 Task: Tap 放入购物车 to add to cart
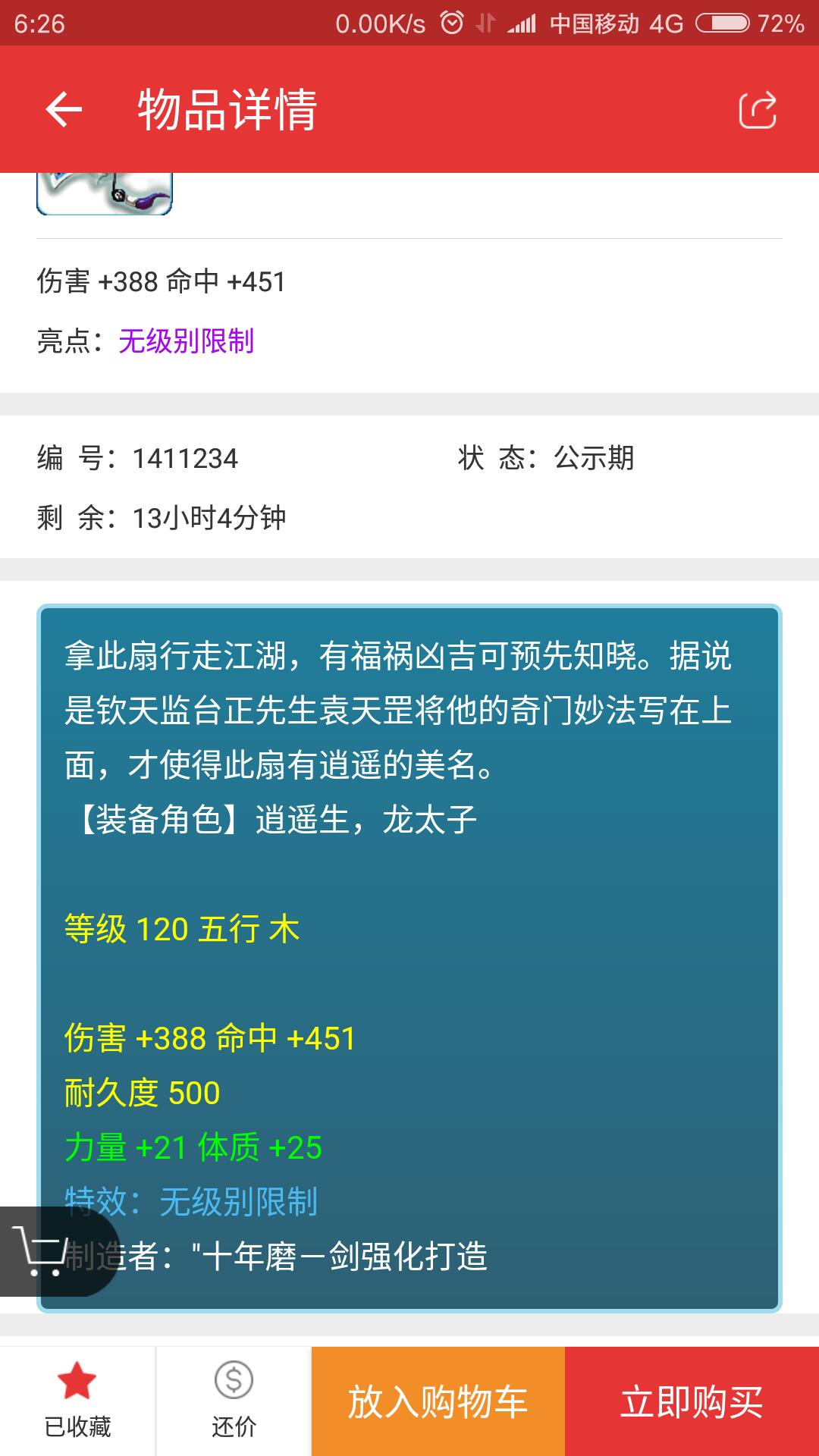coord(438,1401)
